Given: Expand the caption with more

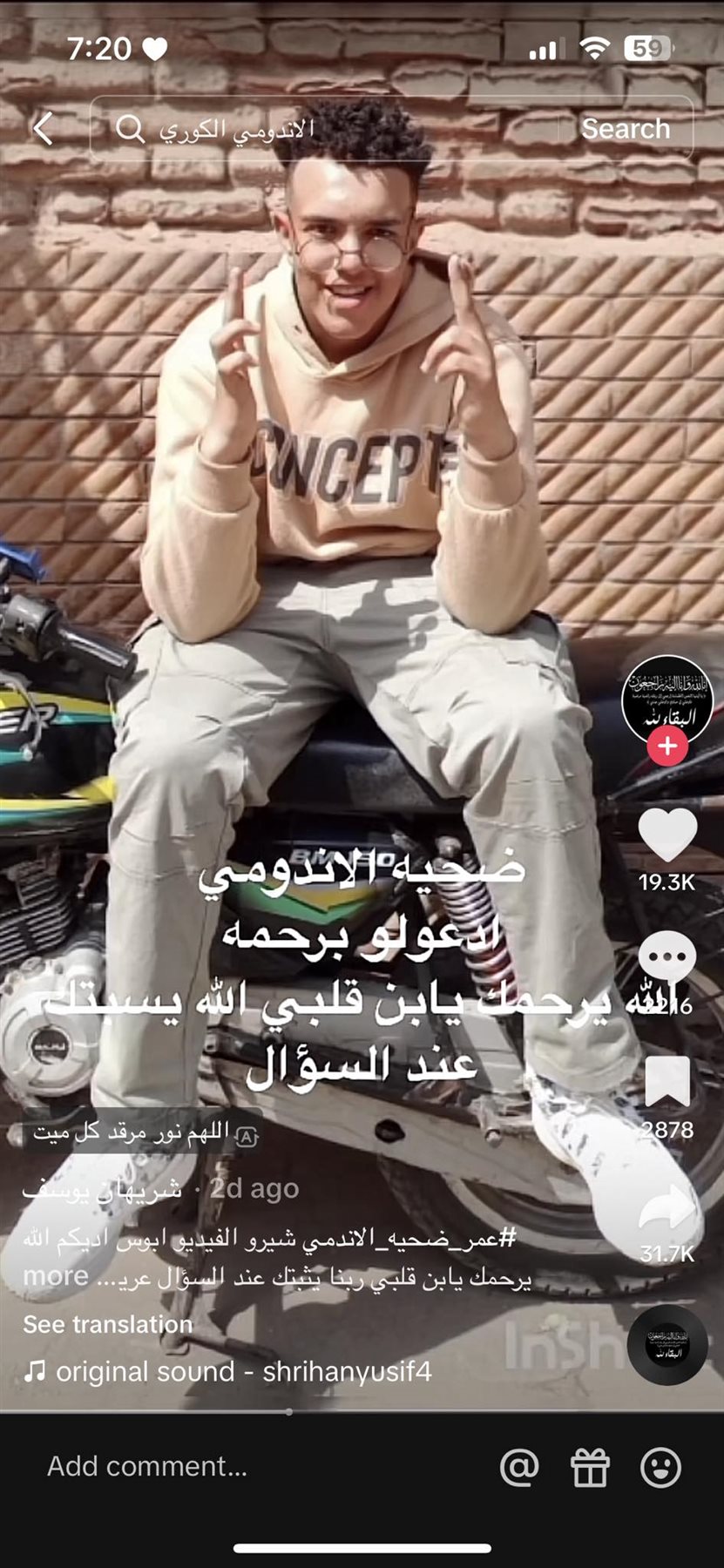Looking at the screenshot, I should point(56,1276).
